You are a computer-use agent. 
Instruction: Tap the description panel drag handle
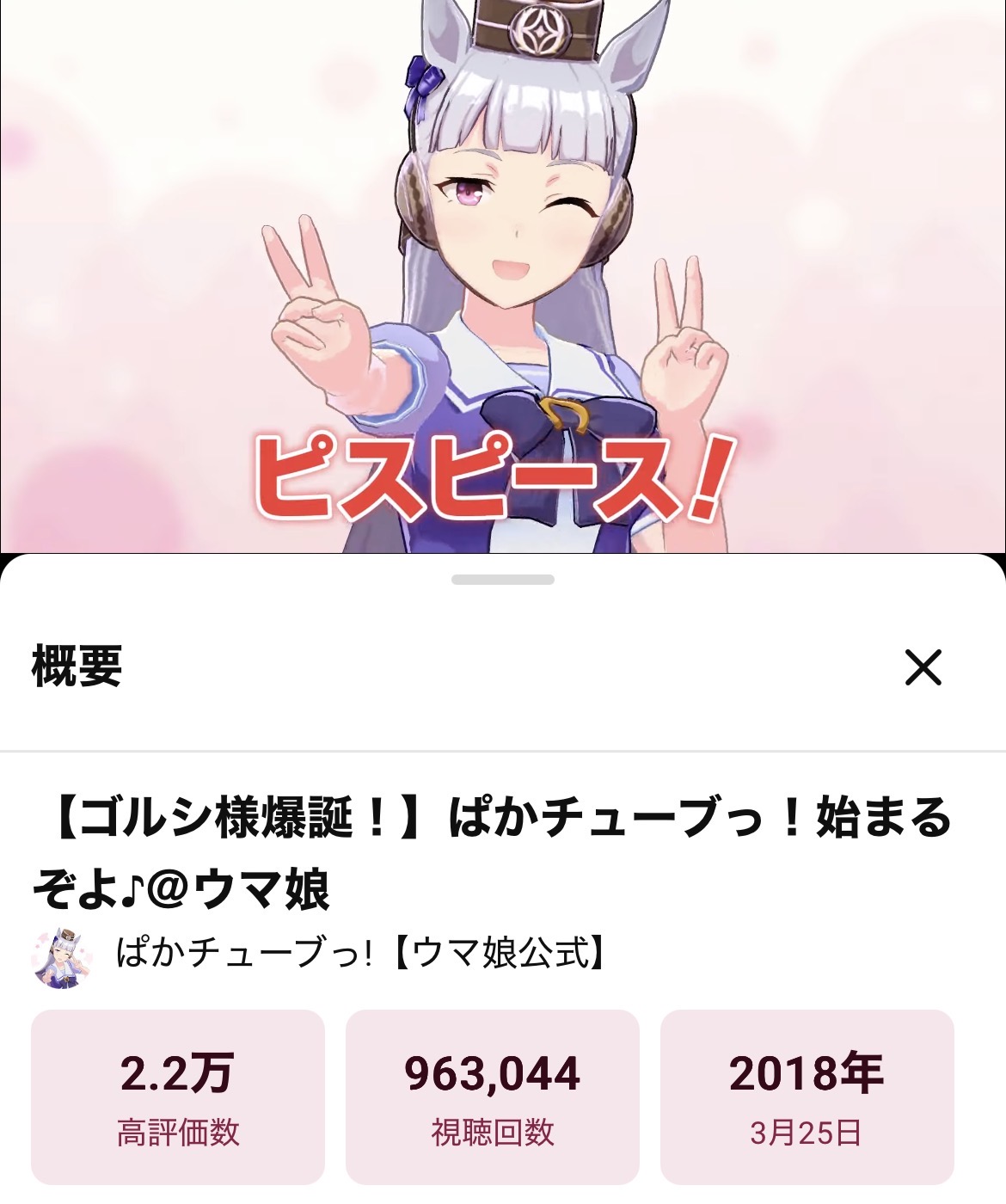pos(503,580)
